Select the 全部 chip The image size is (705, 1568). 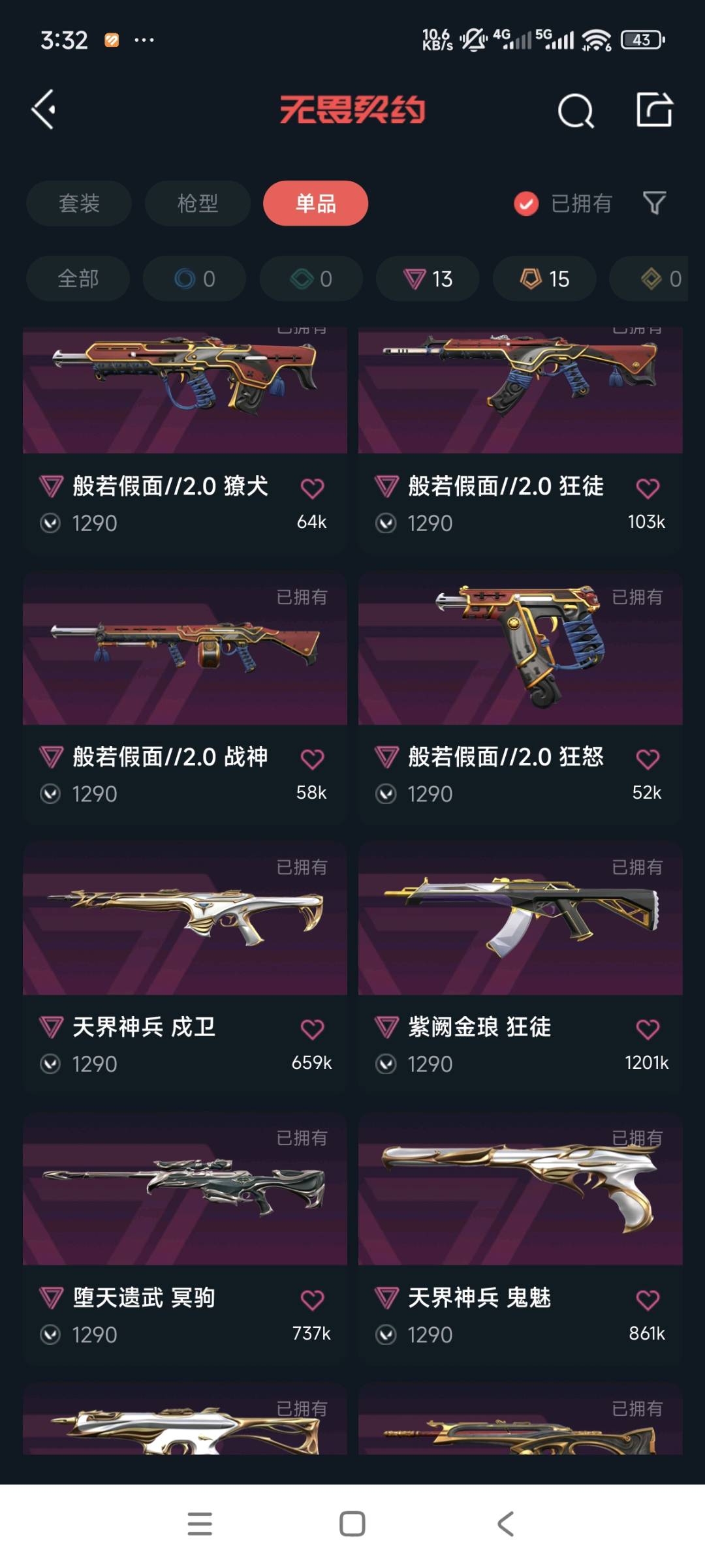78,279
